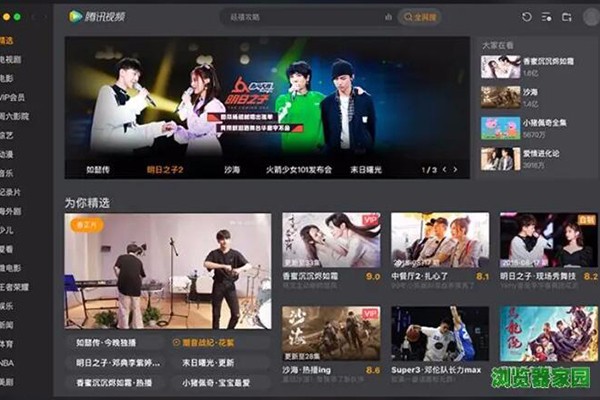This screenshot has width=600, height=400.
Task: Open the playlist icon in top bar
Action: pos(546,16)
